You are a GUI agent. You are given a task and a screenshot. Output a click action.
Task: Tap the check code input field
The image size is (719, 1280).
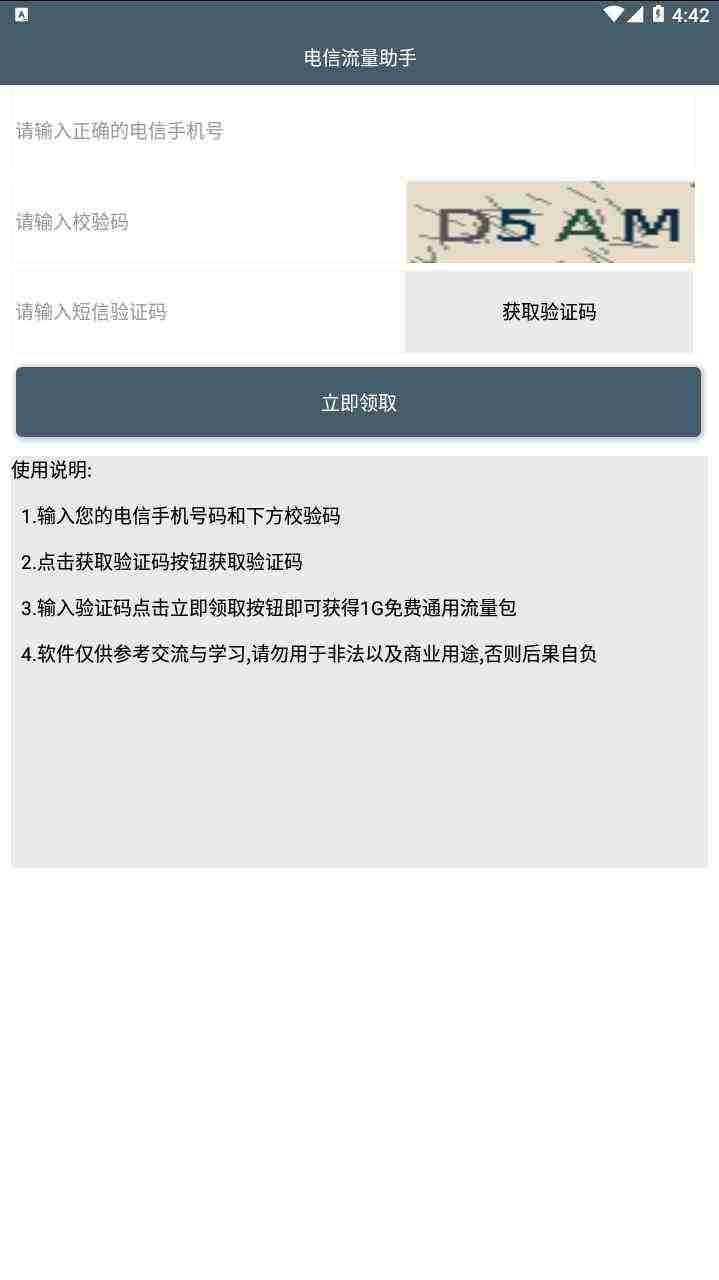point(209,222)
